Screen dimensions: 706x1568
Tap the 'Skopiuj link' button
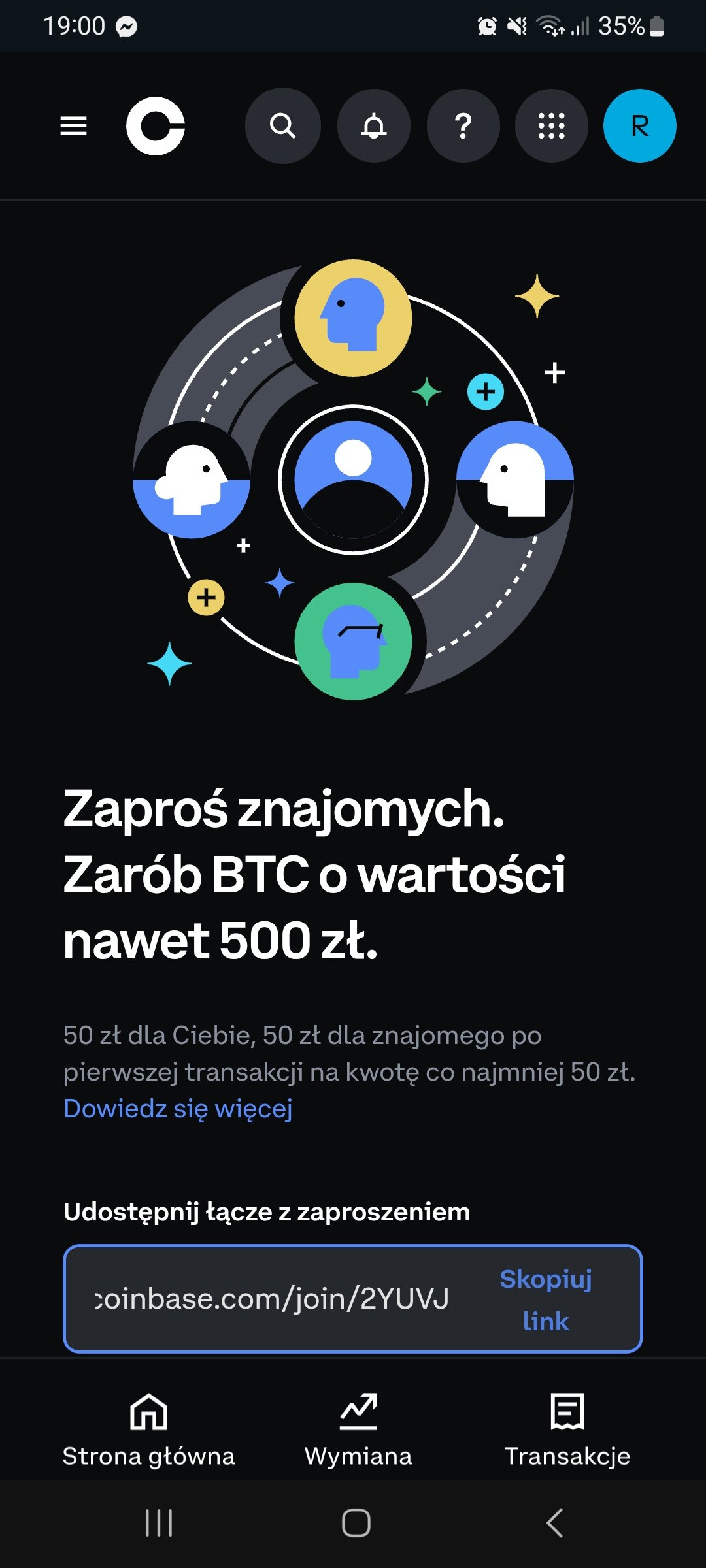[x=546, y=1299]
